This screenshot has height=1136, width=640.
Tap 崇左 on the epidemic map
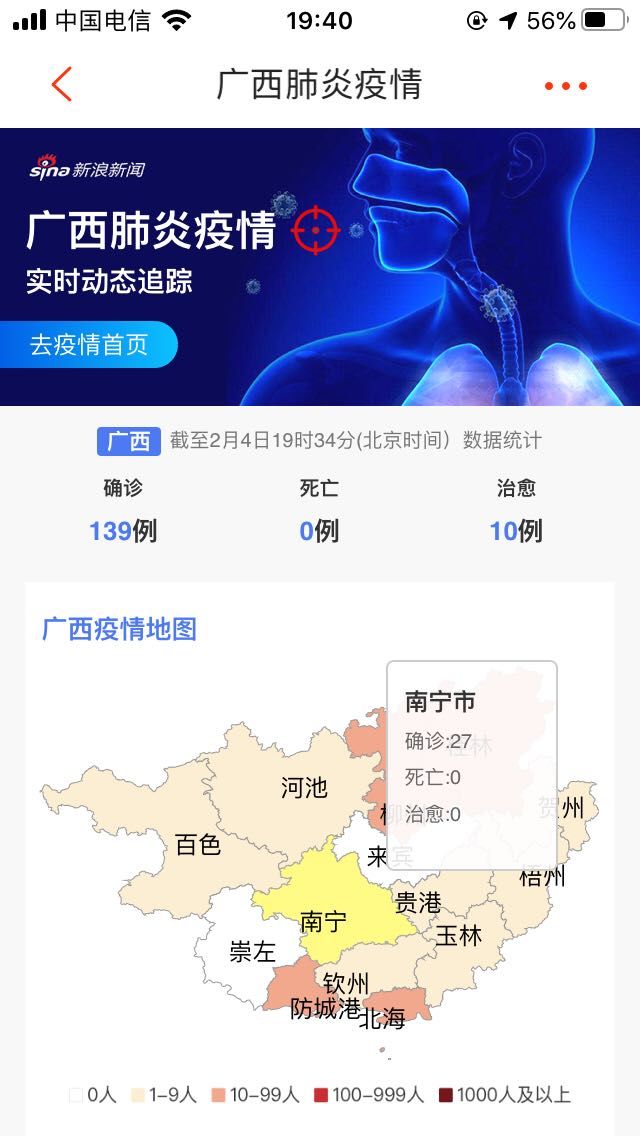click(251, 952)
